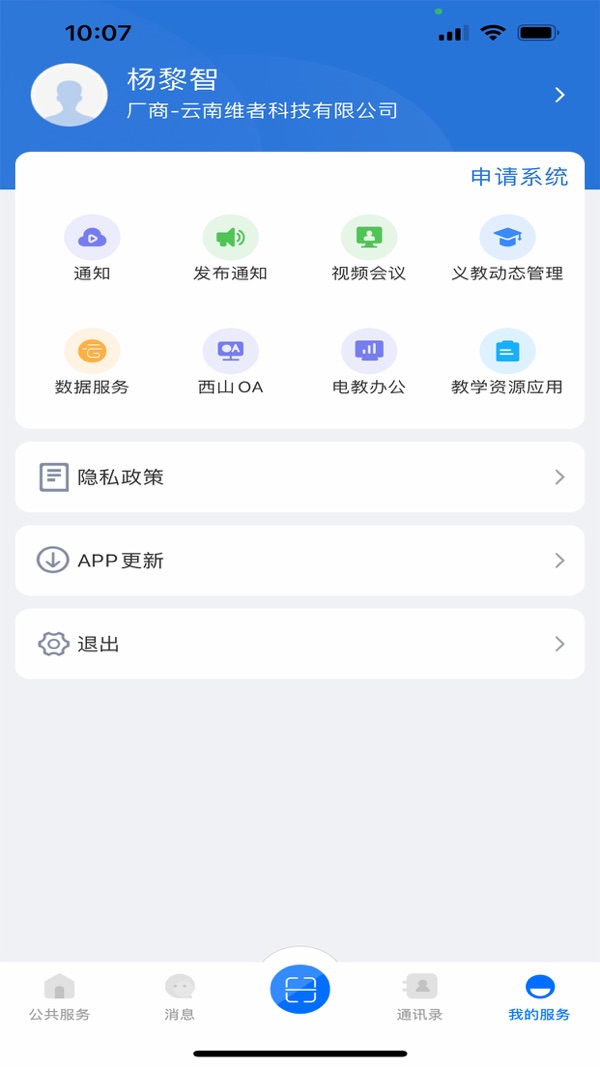Select the 我的服务 tab
The width and height of the screenshot is (600, 1067).
pyautogui.click(x=539, y=998)
